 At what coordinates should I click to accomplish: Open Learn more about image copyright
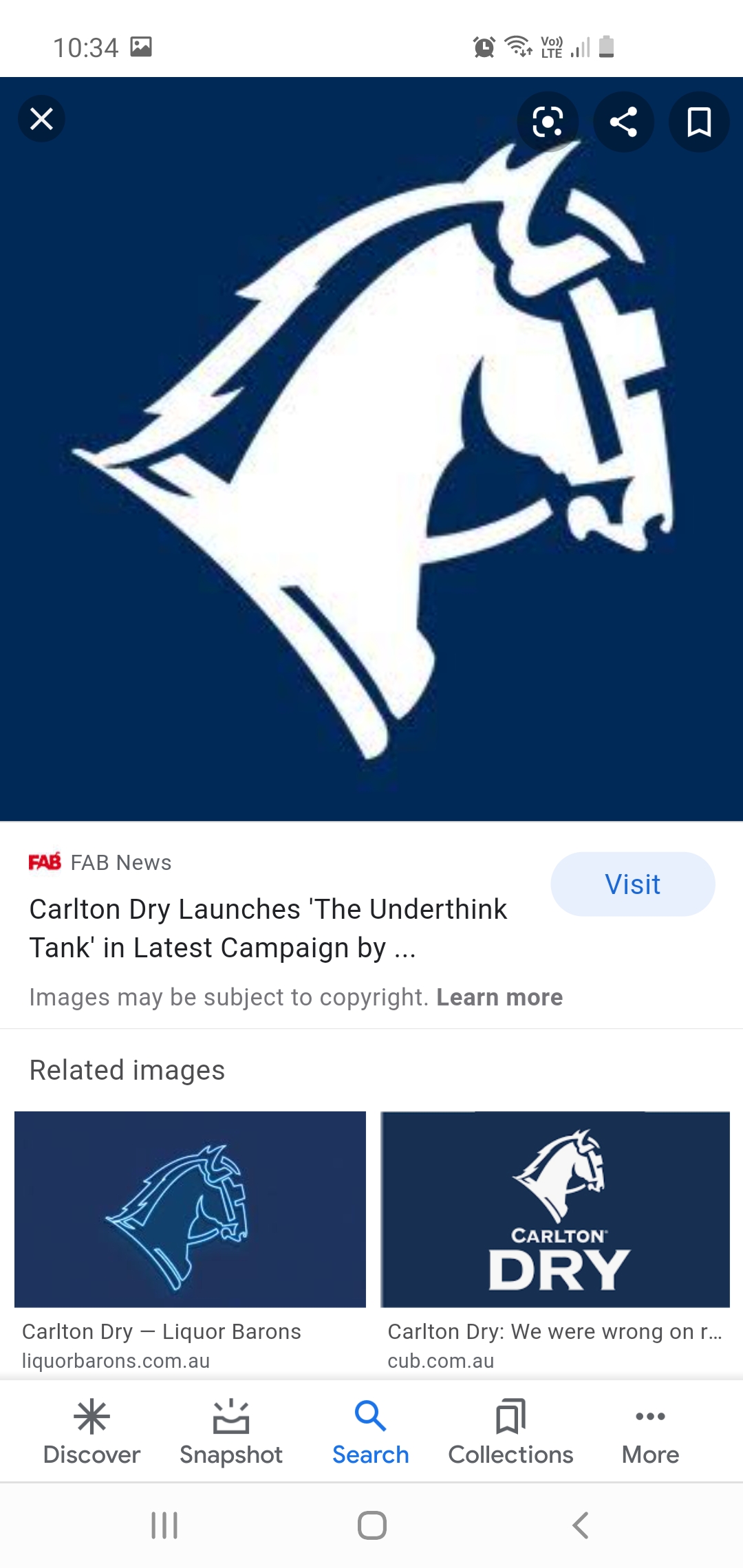point(499,997)
